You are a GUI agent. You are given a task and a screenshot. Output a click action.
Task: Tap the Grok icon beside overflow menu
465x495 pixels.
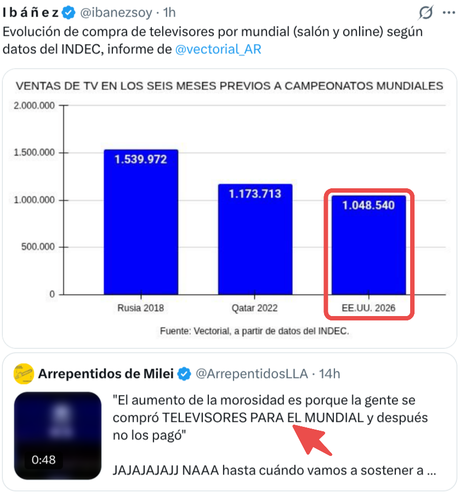pyautogui.click(x=426, y=13)
